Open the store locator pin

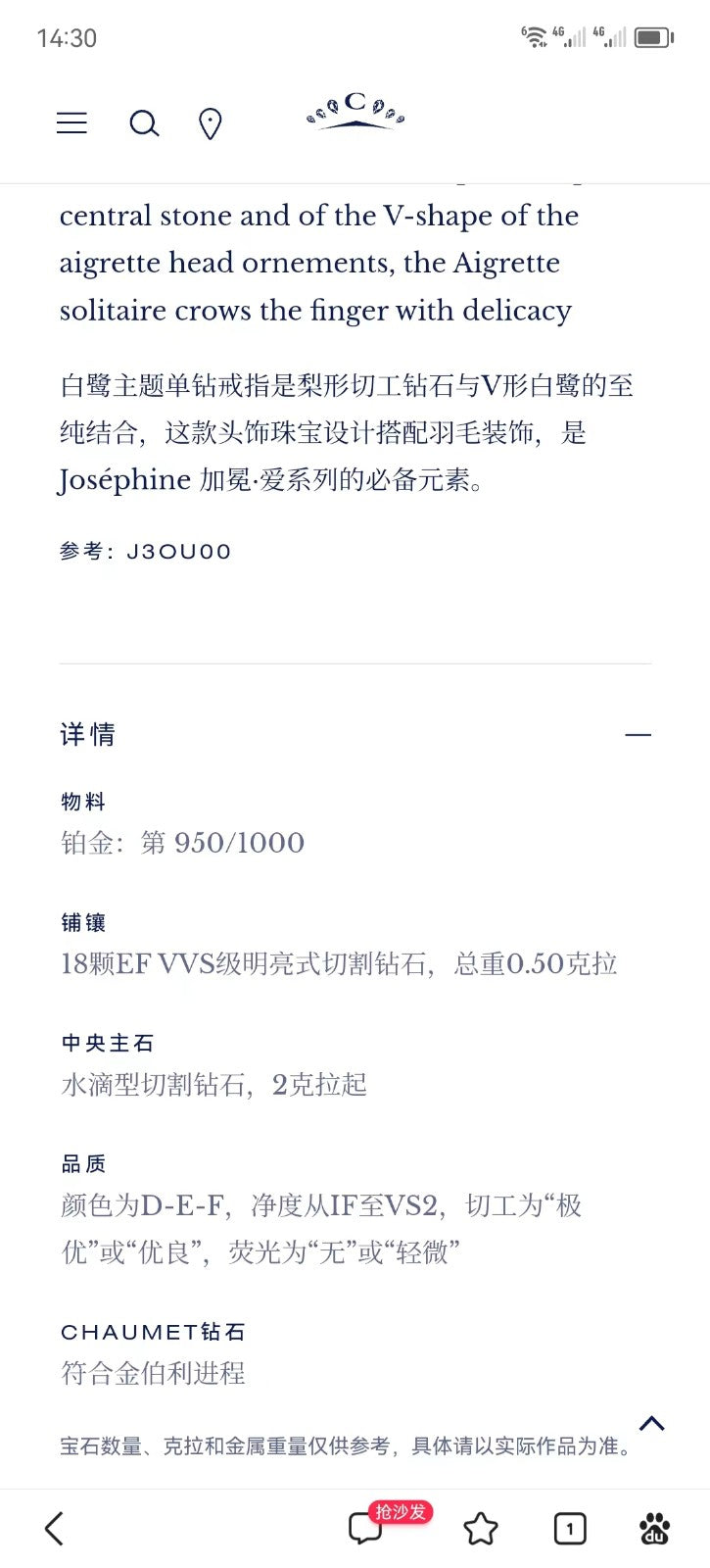coord(210,124)
